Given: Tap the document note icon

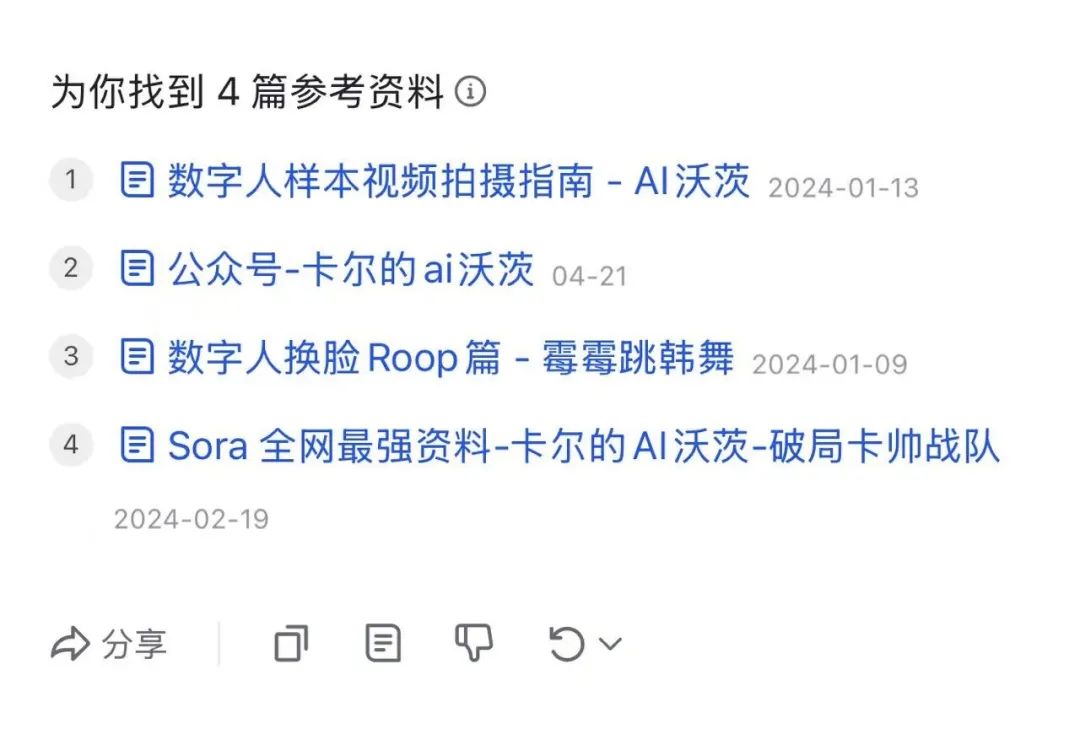Looking at the screenshot, I should pyautogui.click(x=383, y=644).
